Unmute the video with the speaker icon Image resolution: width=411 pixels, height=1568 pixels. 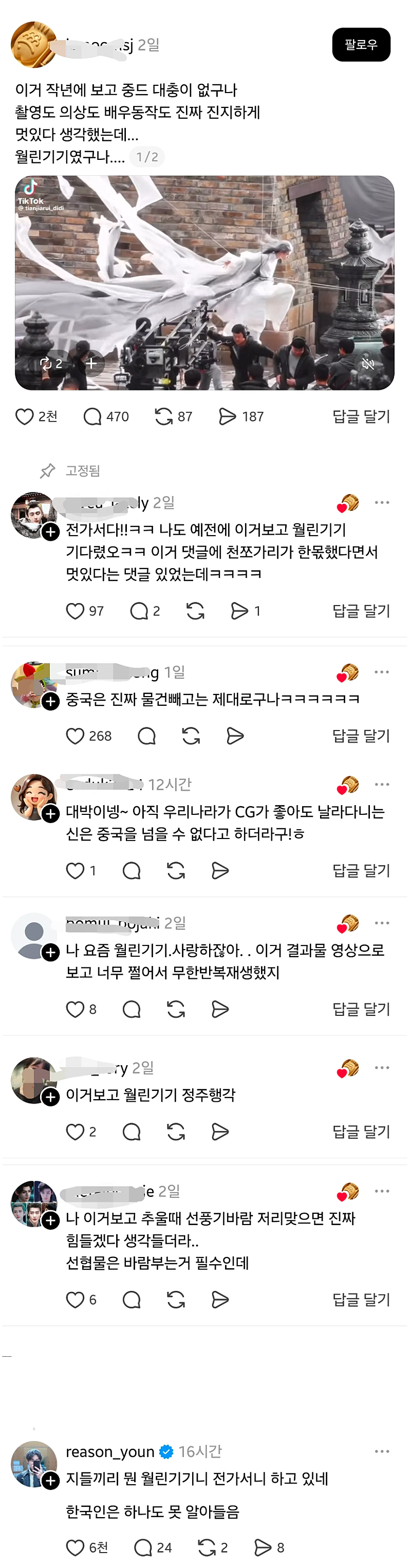368,363
